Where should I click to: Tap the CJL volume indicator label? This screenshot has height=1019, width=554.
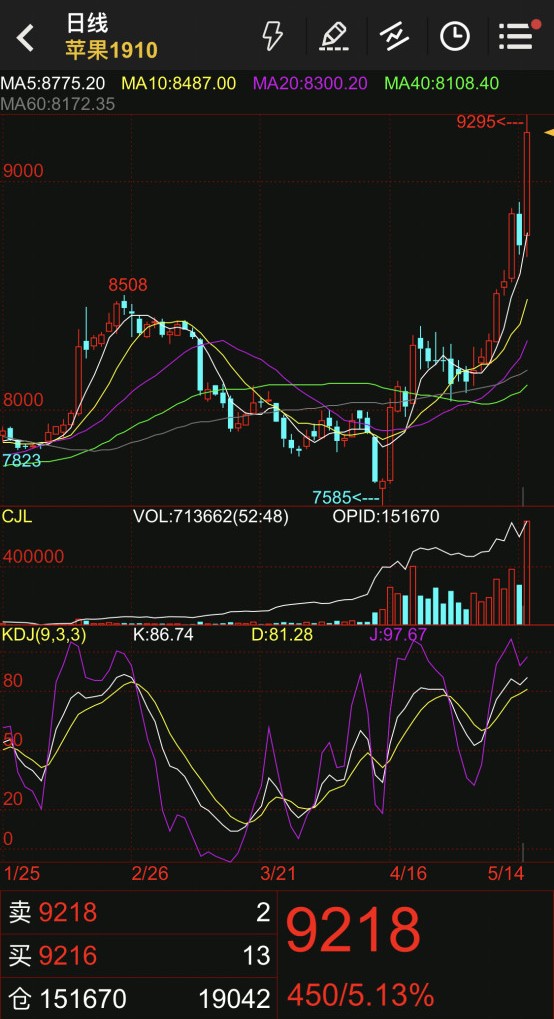click(x=17, y=517)
